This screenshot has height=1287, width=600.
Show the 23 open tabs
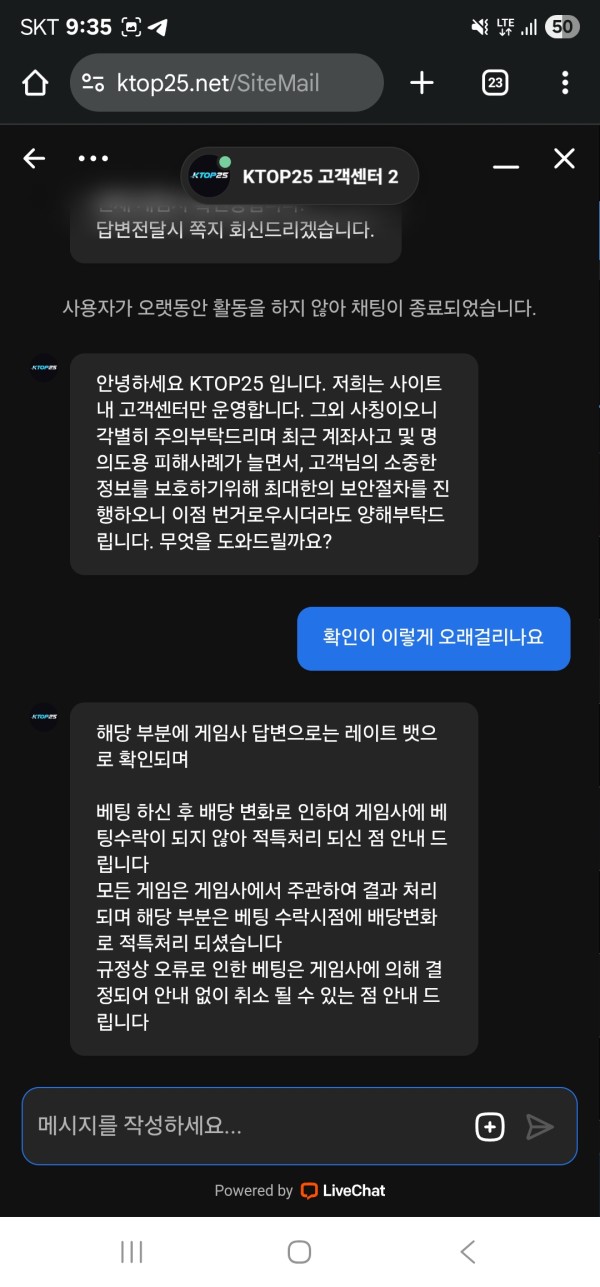[495, 83]
